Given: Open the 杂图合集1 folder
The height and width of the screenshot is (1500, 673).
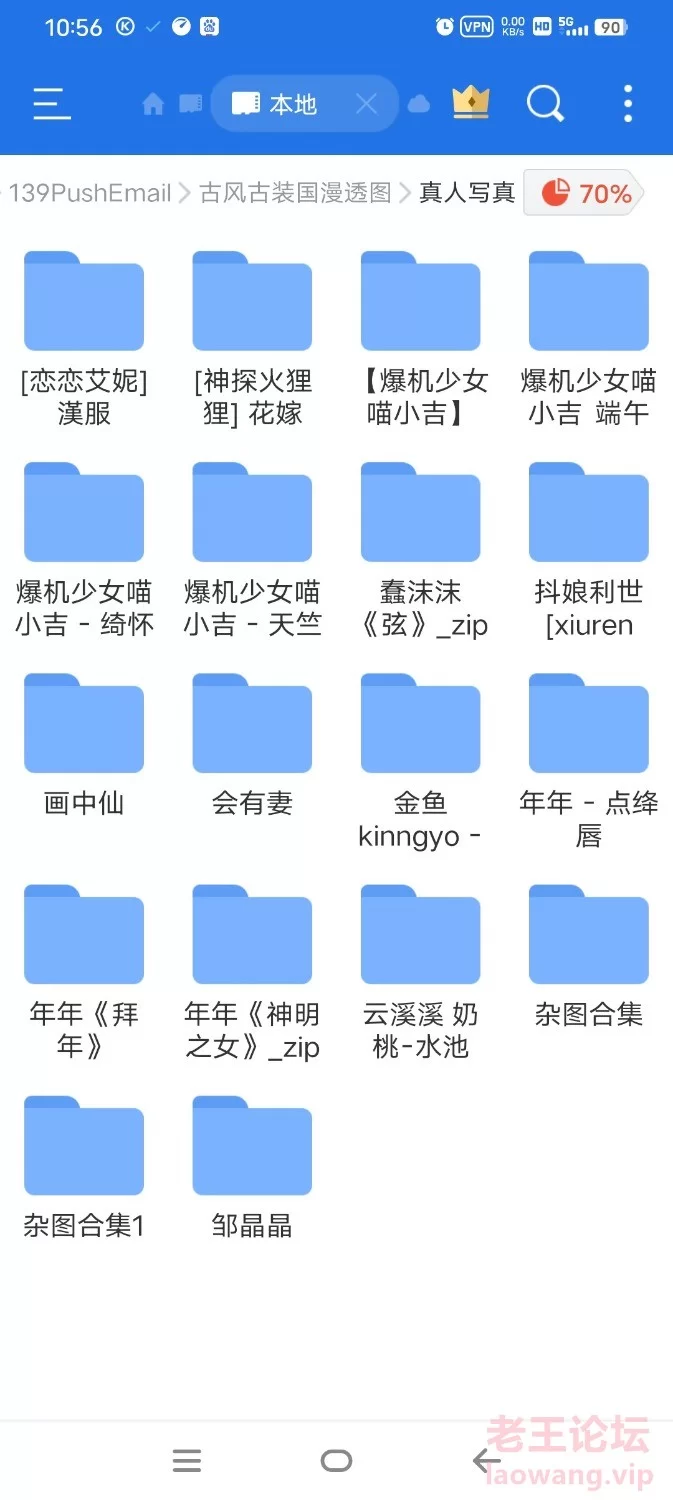Looking at the screenshot, I should pos(84,1145).
